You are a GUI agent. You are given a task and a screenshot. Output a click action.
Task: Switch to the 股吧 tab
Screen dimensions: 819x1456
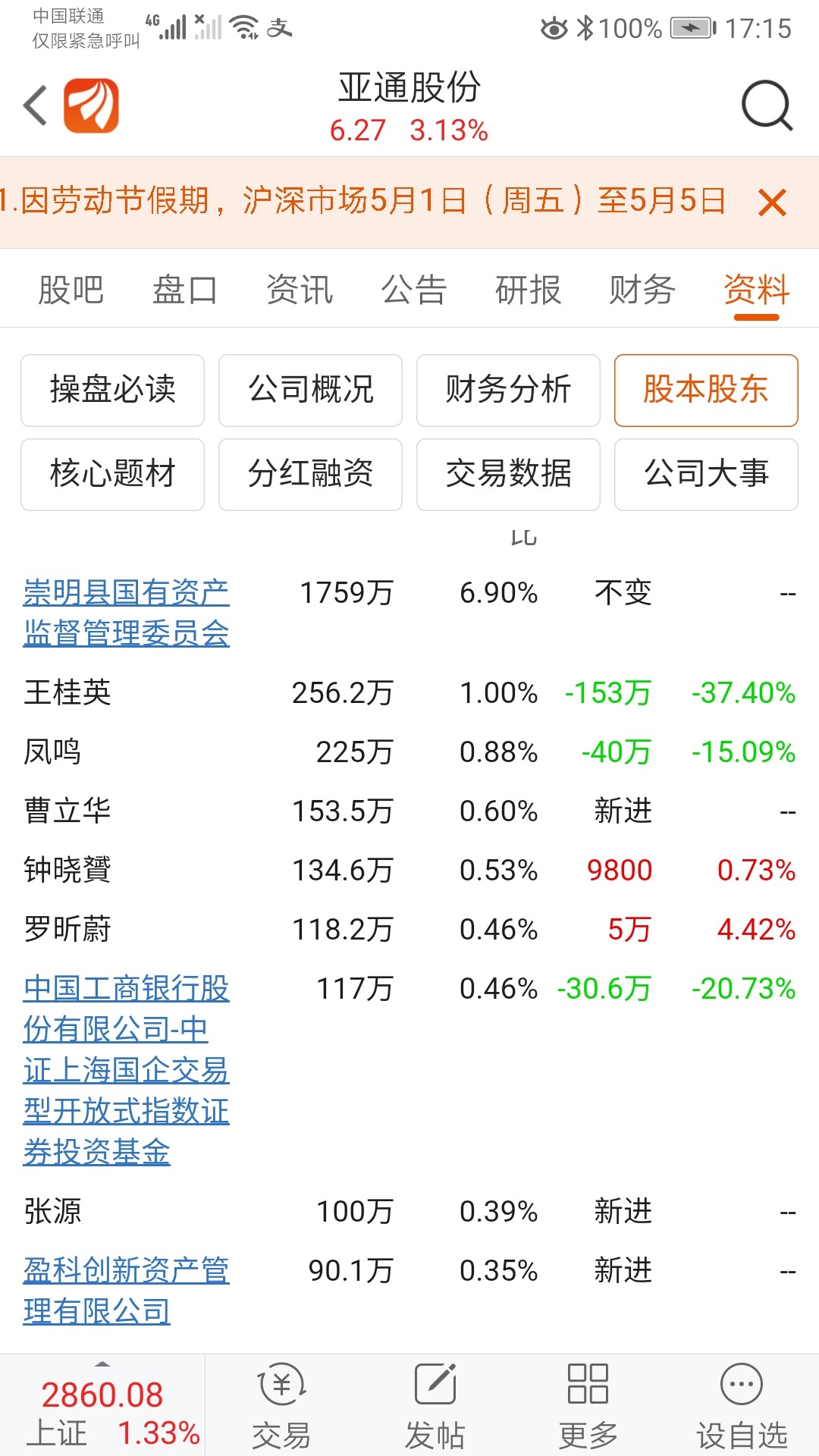coord(71,290)
